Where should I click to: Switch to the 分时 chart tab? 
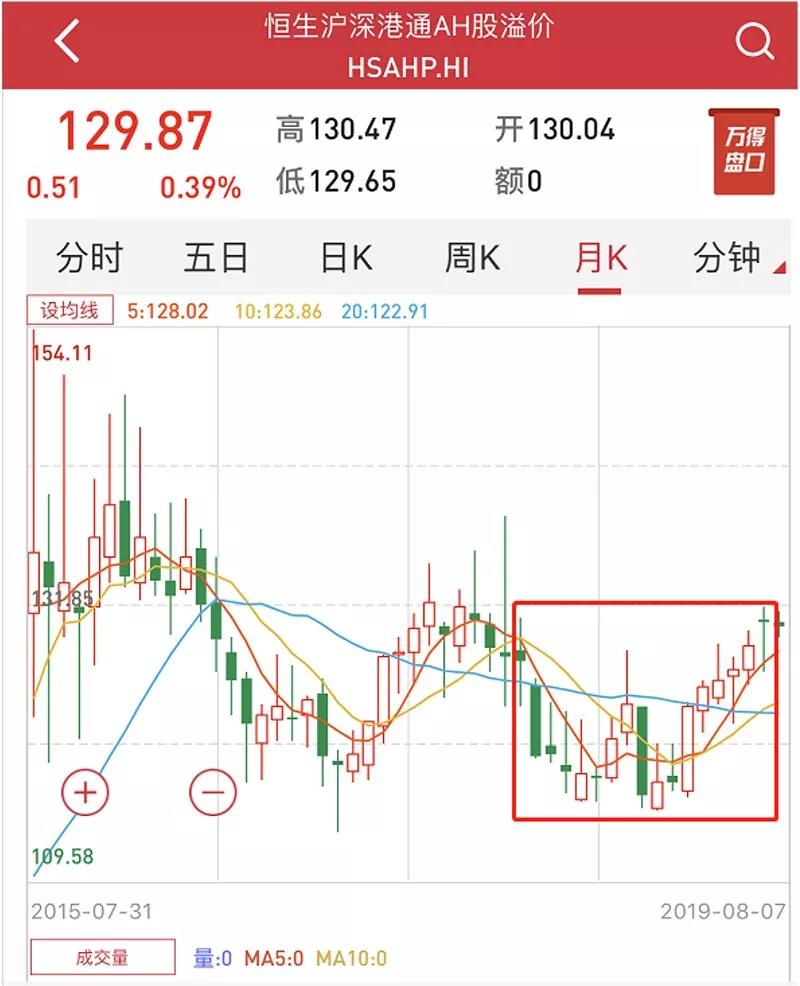point(89,258)
